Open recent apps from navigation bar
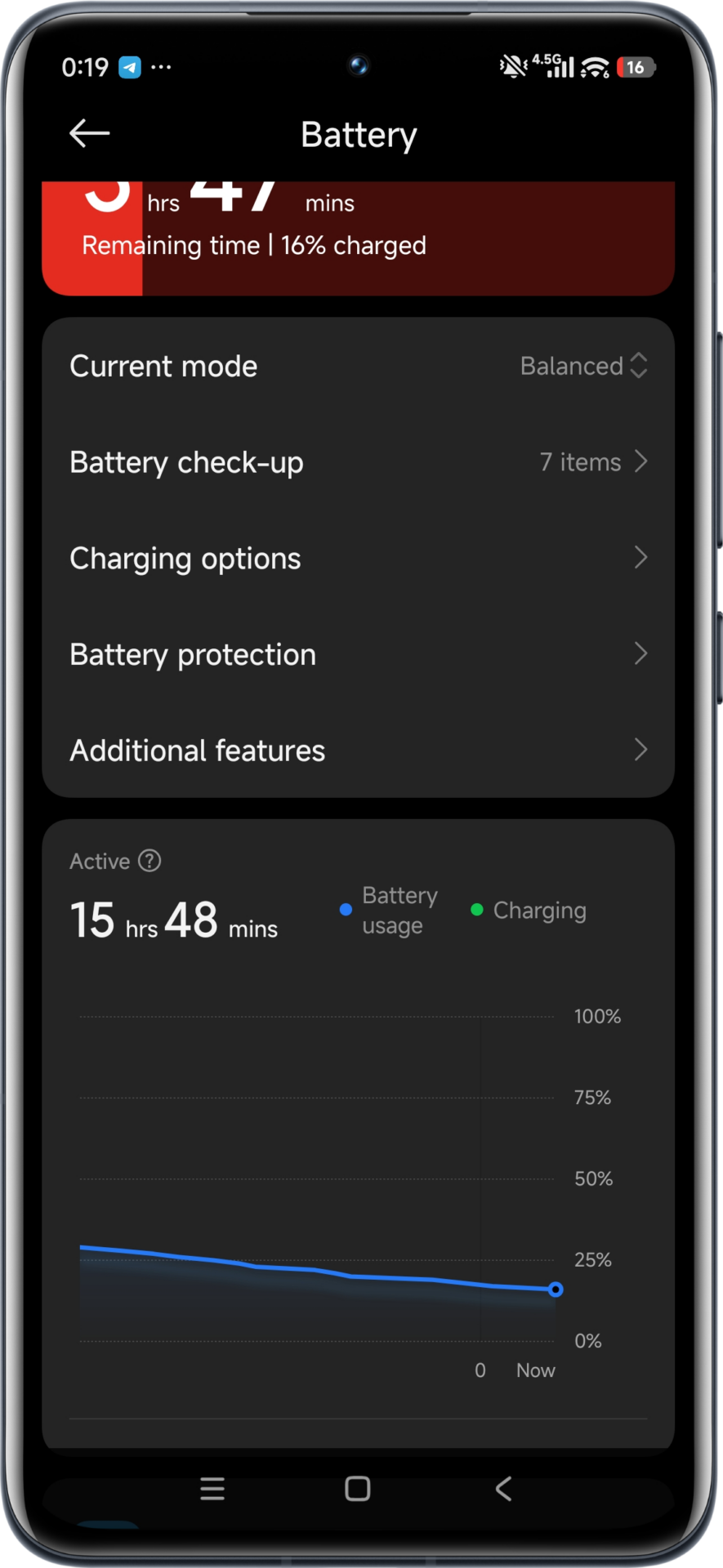This screenshot has height=1568, width=723. 212,1488
